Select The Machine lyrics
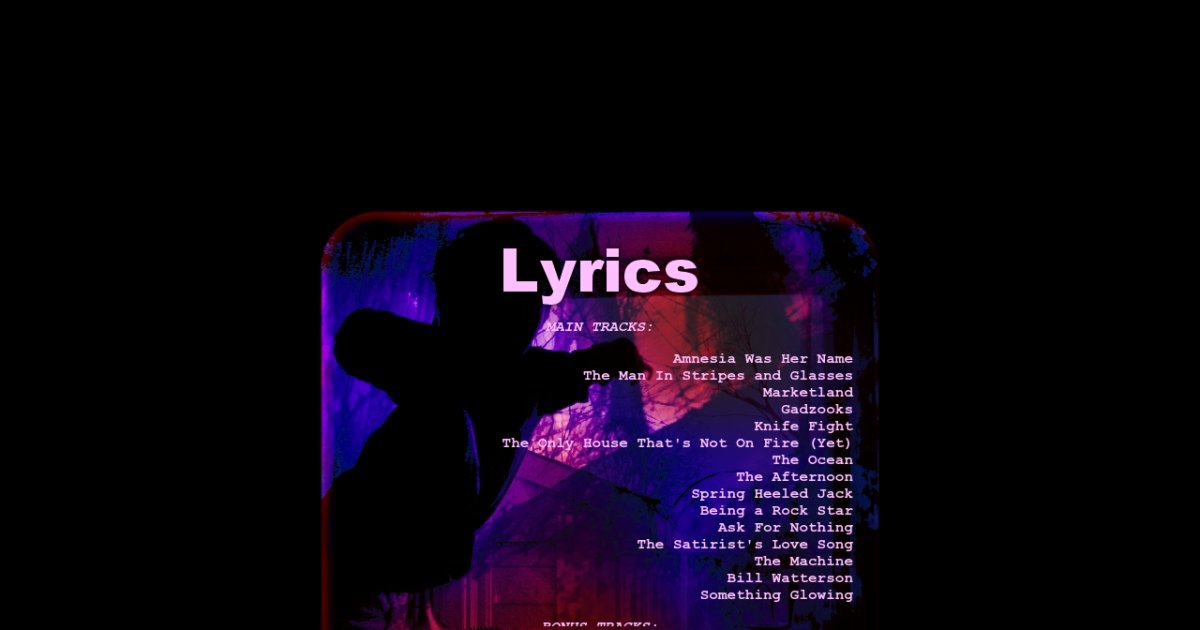 803,562
